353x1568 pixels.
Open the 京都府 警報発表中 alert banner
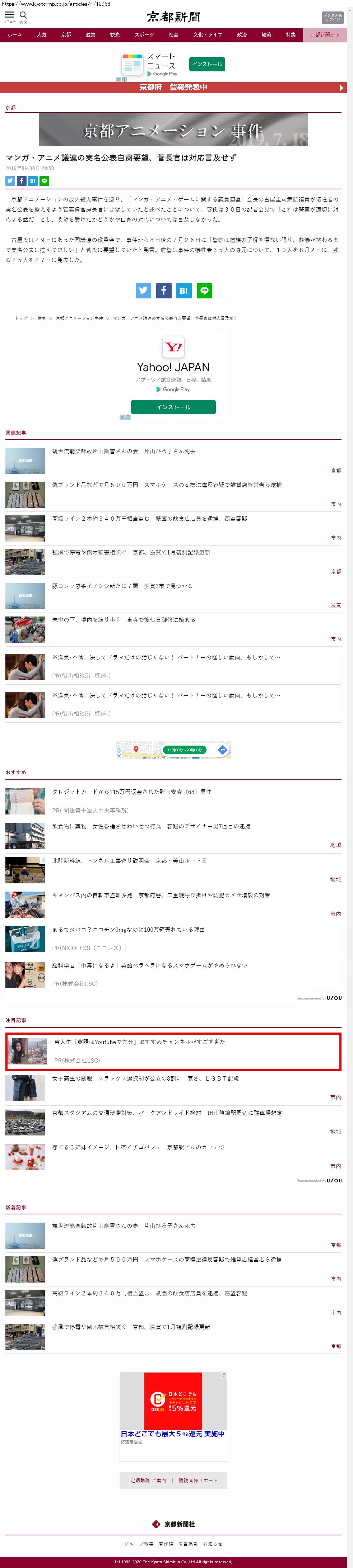[173, 88]
